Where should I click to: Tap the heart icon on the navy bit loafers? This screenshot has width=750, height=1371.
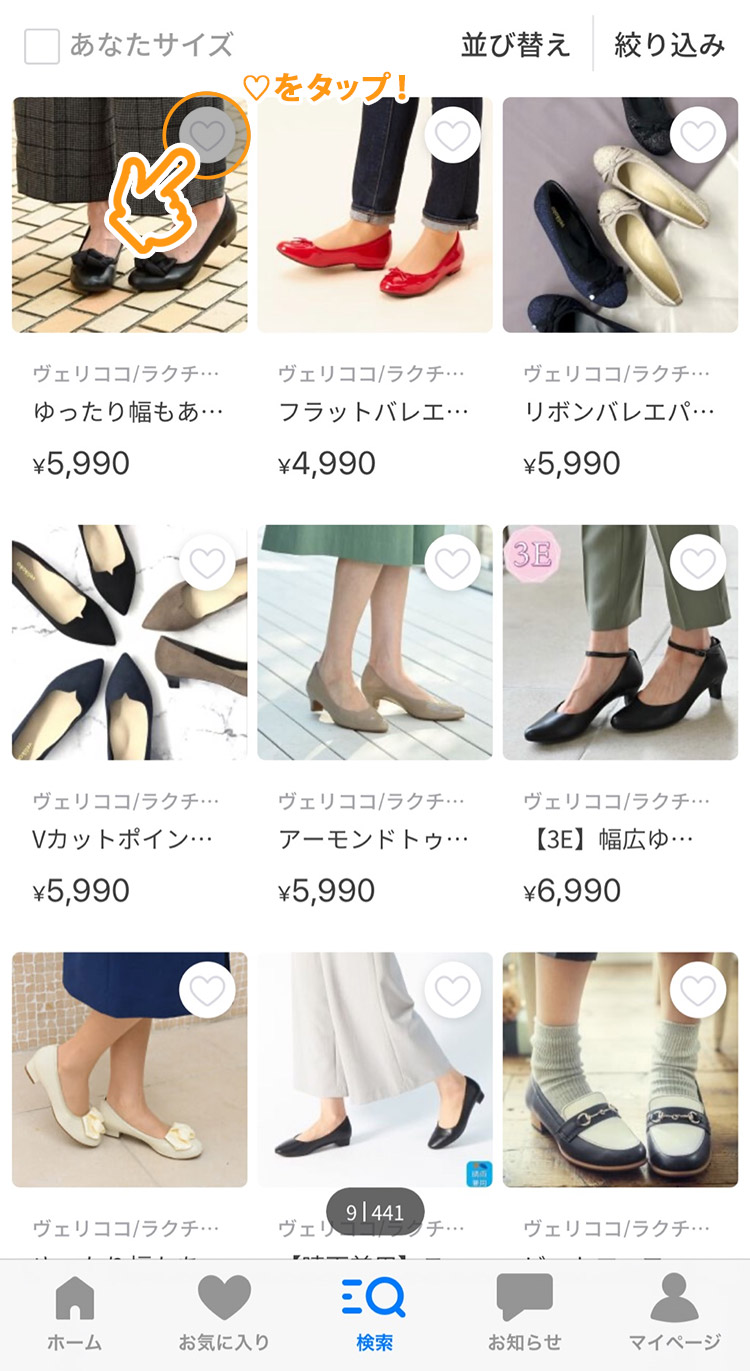coord(700,989)
